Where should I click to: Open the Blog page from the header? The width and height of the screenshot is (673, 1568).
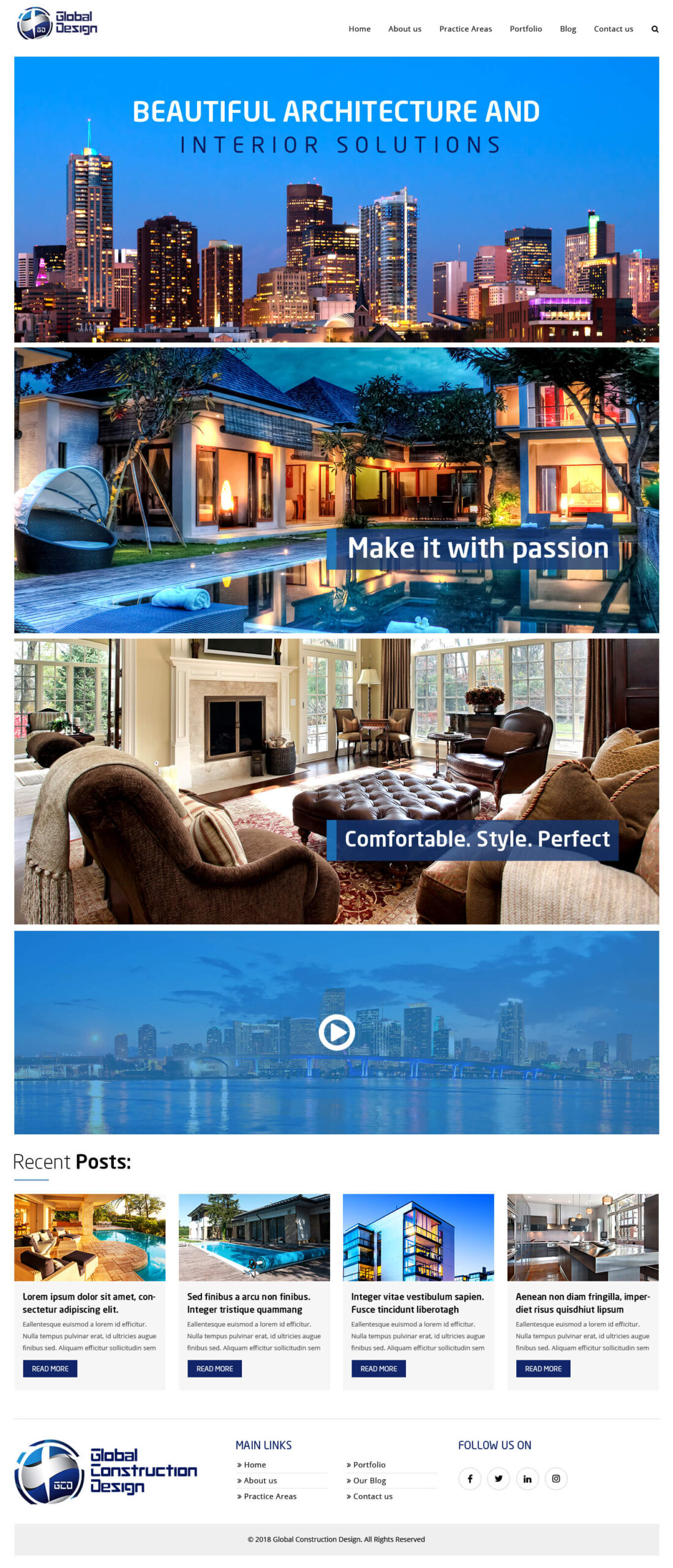(x=568, y=29)
